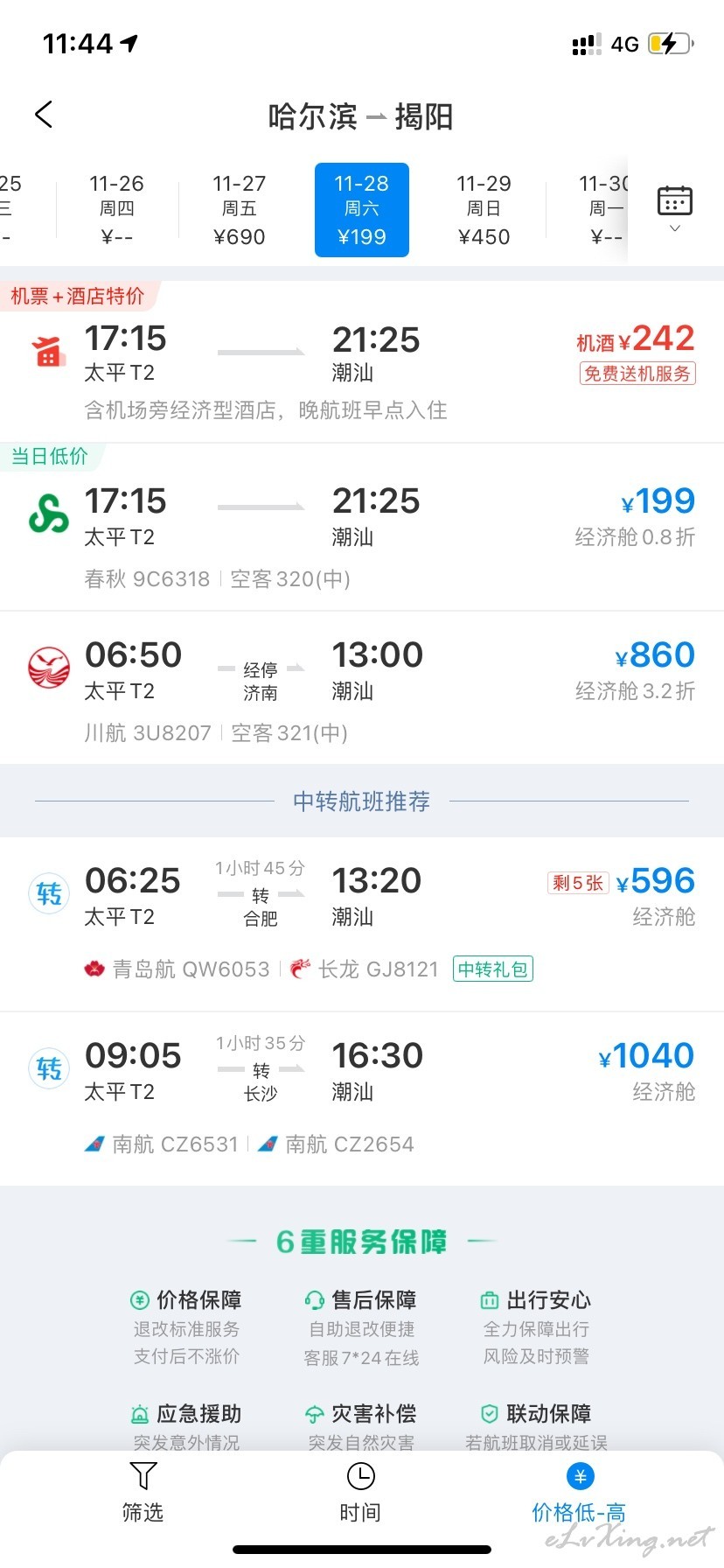Image resolution: width=724 pixels, height=1568 pixels.
Task: Select the 11-30 Monday date tab
Action: coord(603,210)
